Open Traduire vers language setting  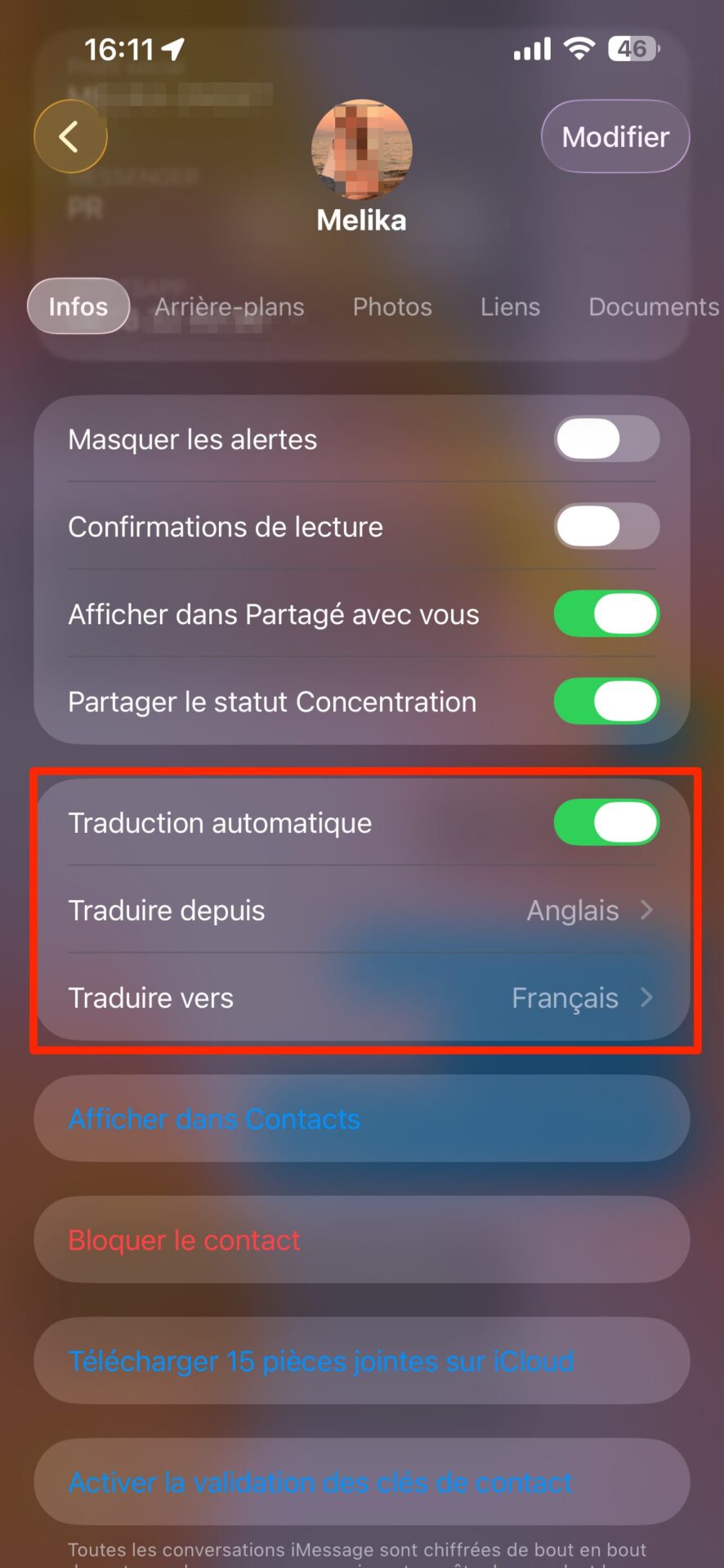coord(362,997)
